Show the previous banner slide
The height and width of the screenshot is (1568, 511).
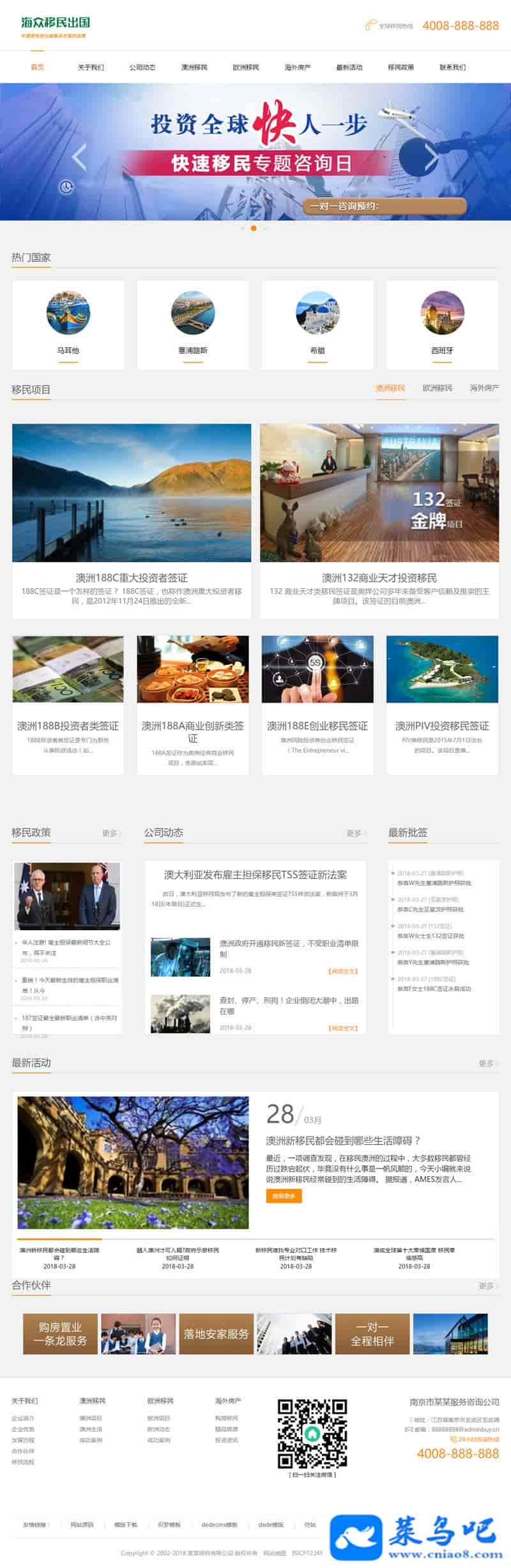pos(79,157)
